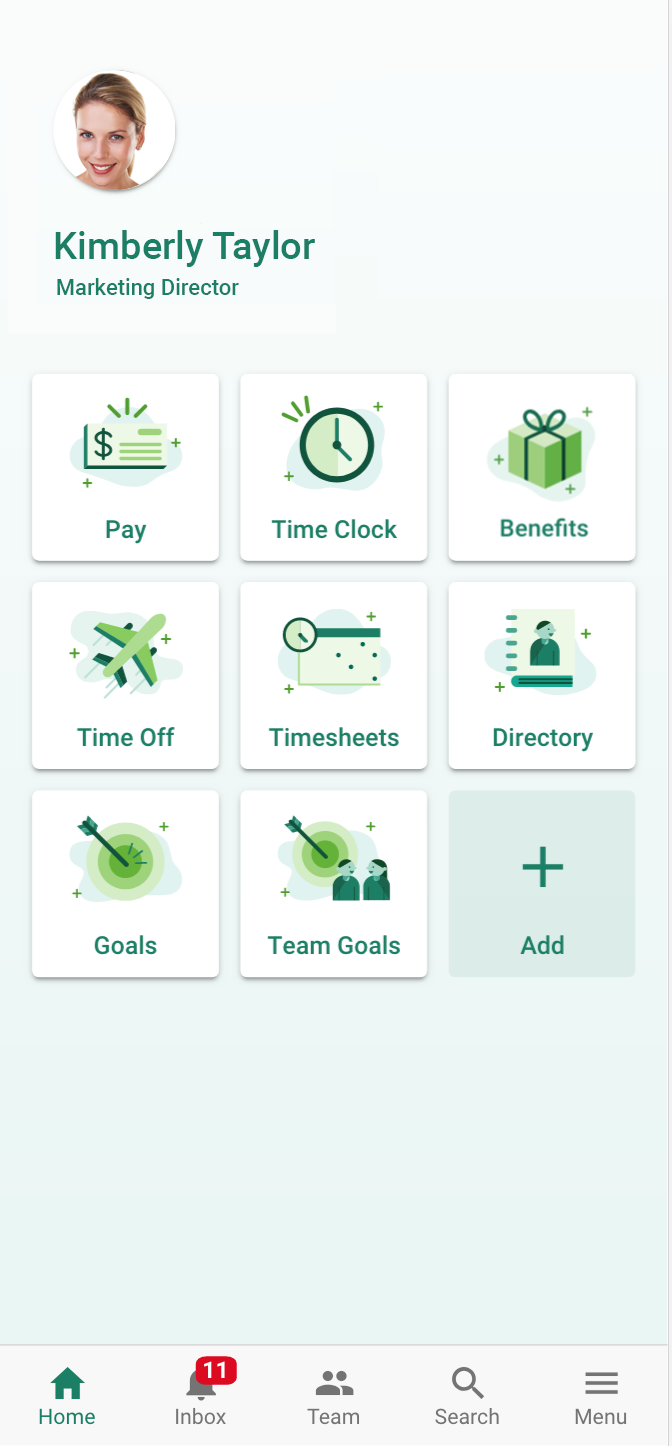Tap the Home tab
The height and width of the screenshot is (1446, 672).
67,1396
